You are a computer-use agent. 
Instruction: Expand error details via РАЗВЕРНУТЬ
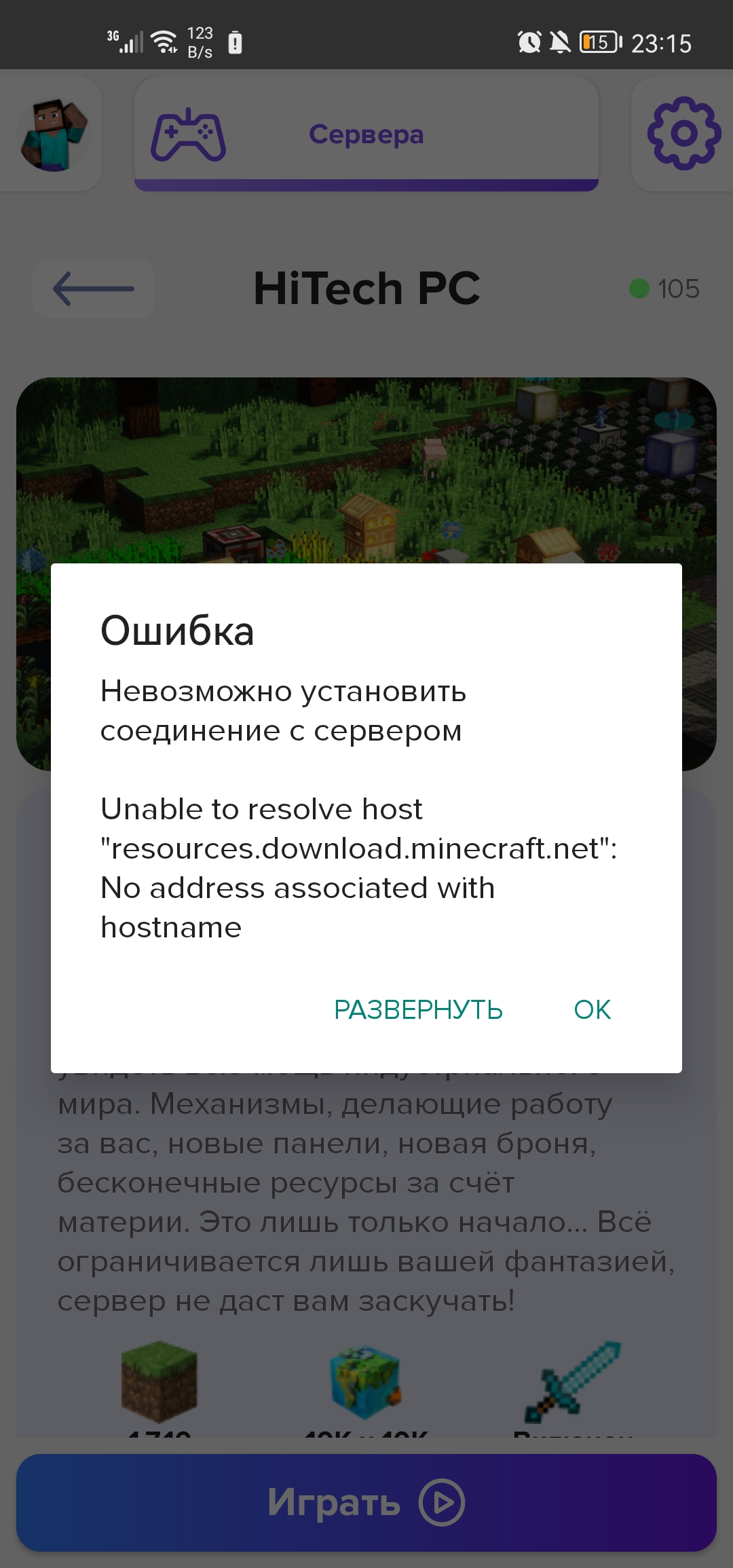pos(418,1010)
